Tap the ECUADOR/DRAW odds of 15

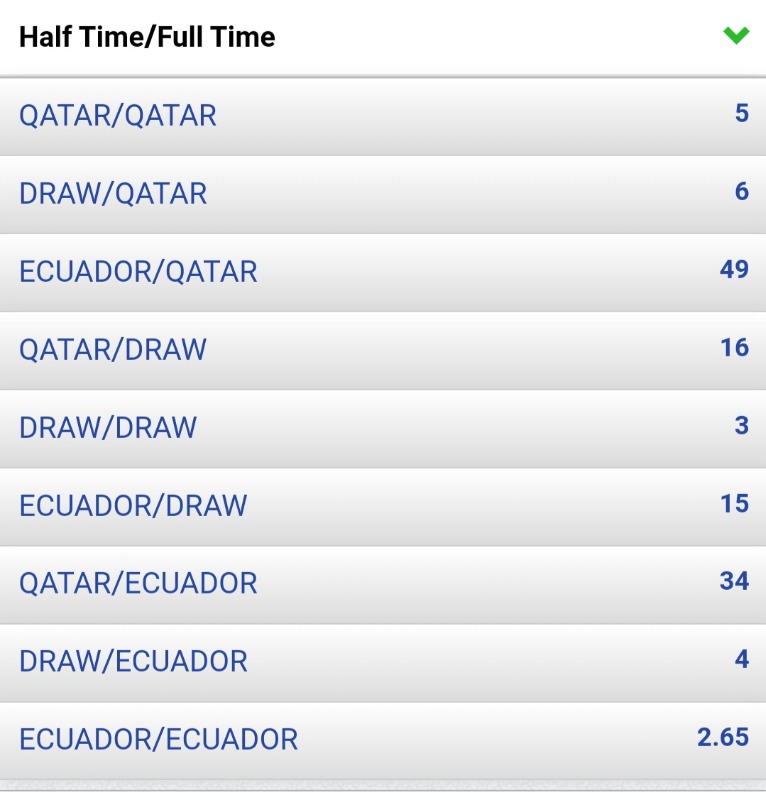(383, 505)
